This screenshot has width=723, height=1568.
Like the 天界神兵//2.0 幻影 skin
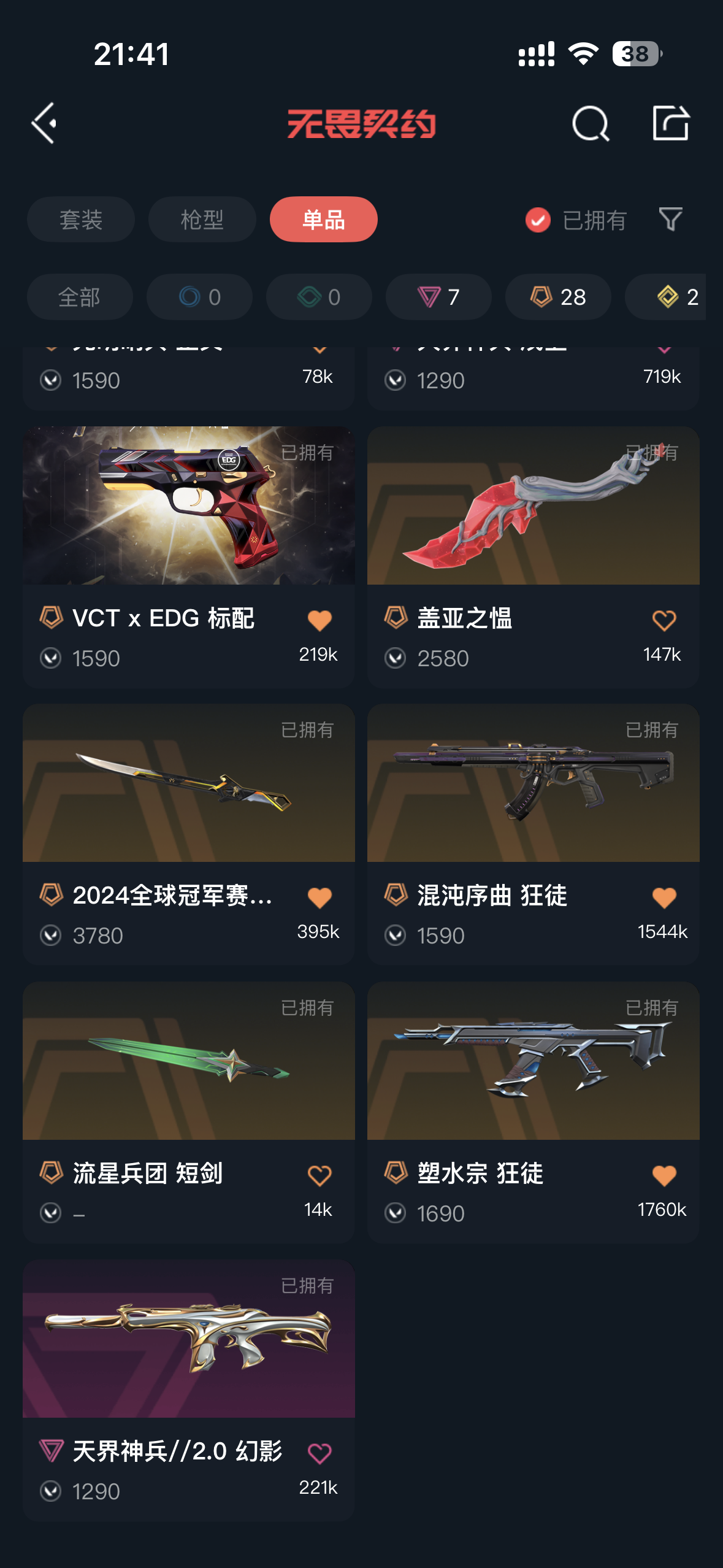tap(319, 1453)
